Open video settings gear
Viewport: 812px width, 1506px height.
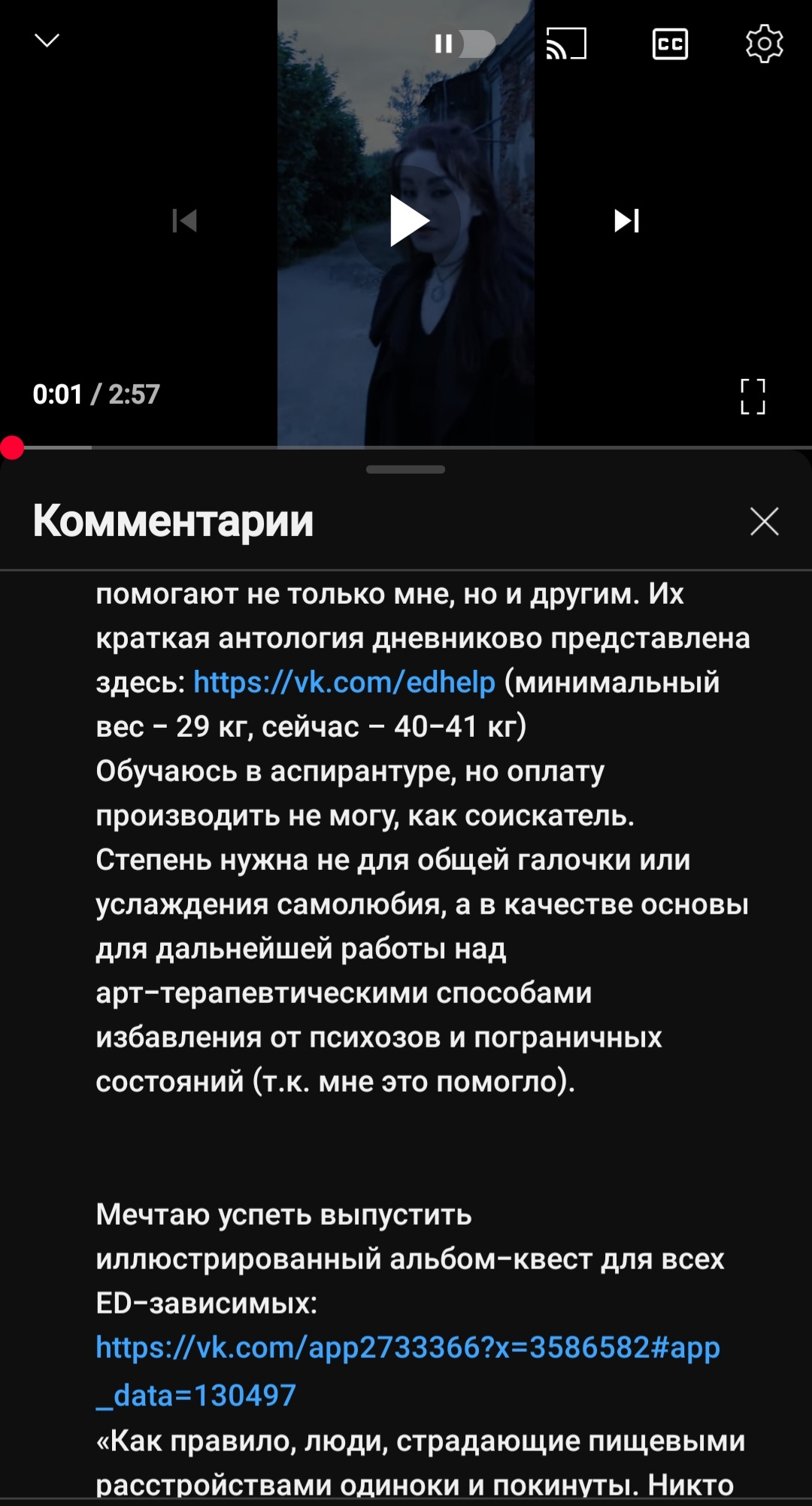click(764, 44)
